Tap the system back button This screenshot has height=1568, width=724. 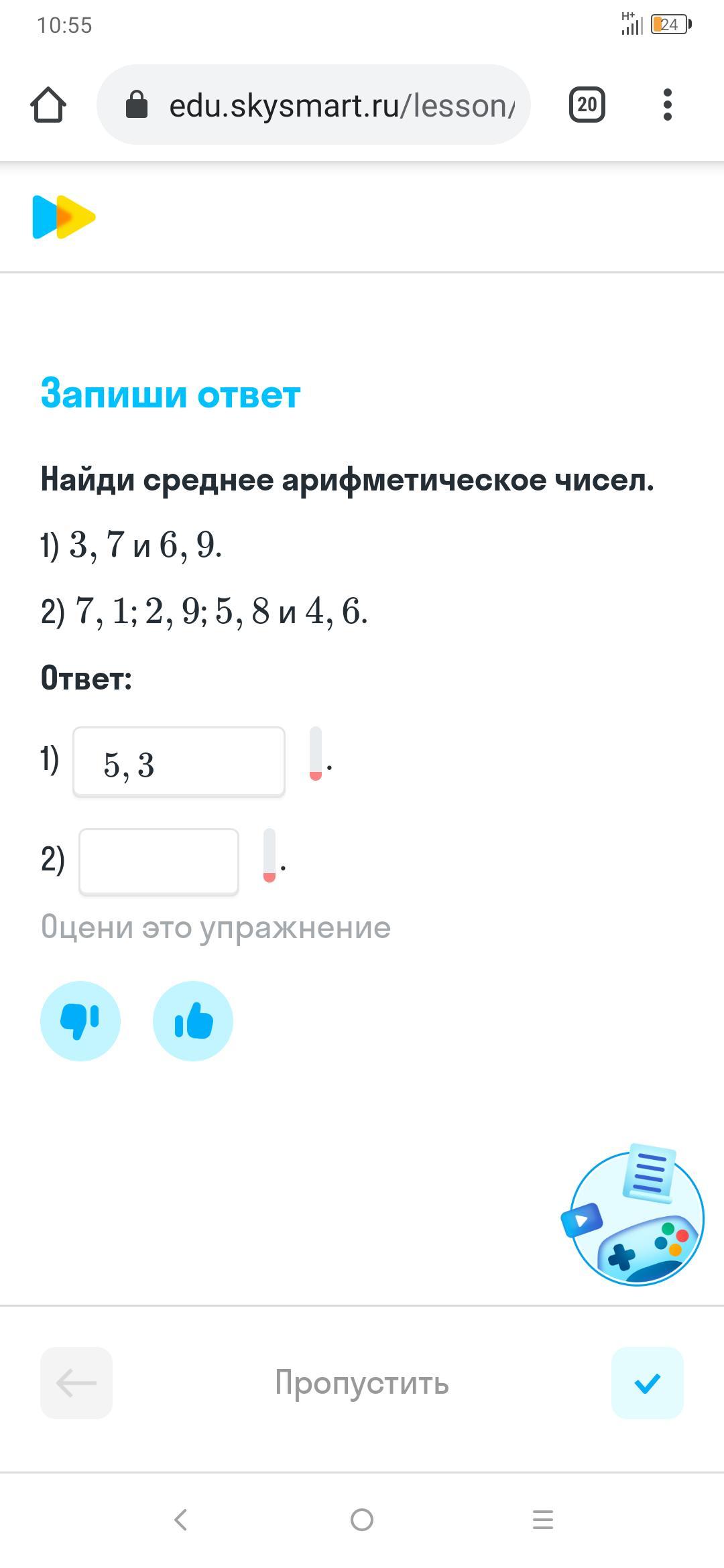[180, 1520]
